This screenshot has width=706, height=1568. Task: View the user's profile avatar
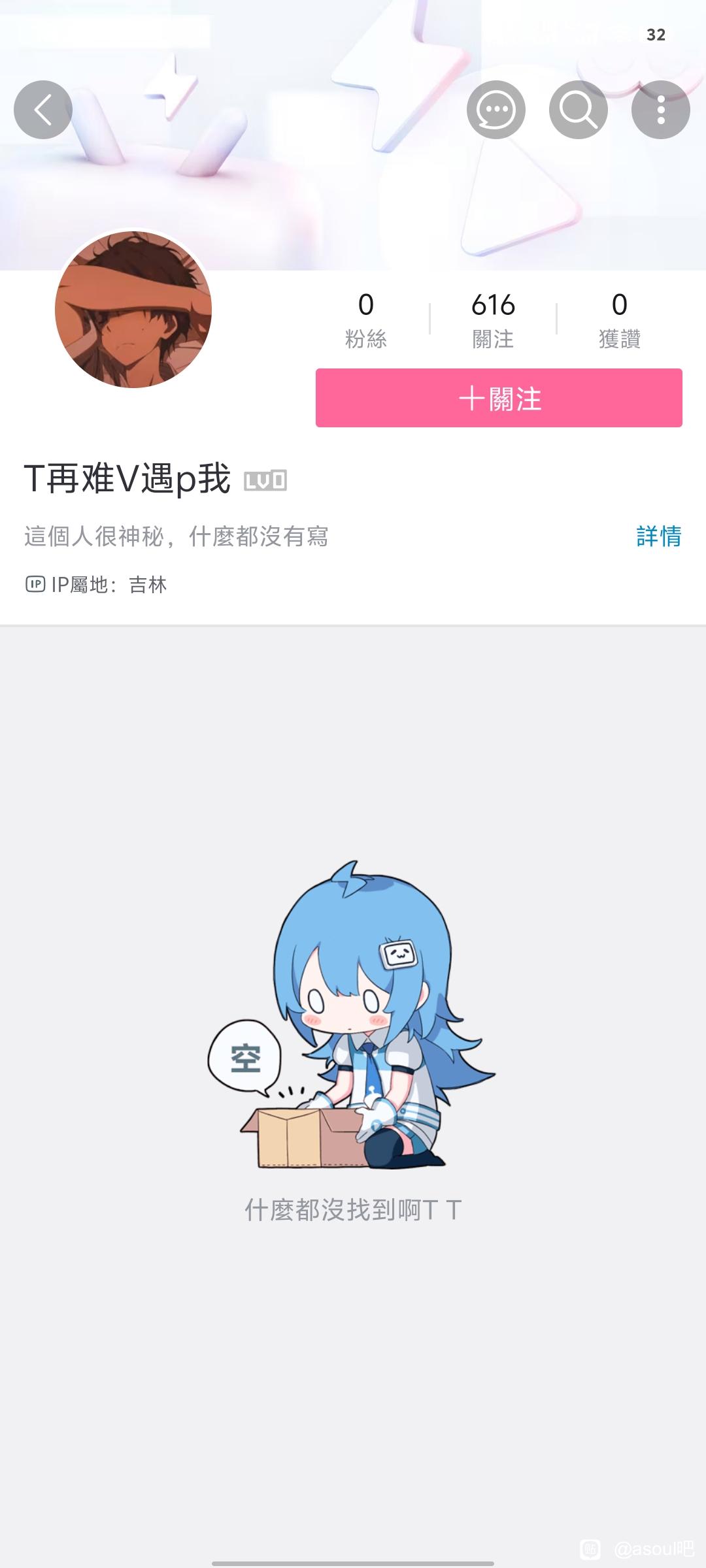[133, 310]
